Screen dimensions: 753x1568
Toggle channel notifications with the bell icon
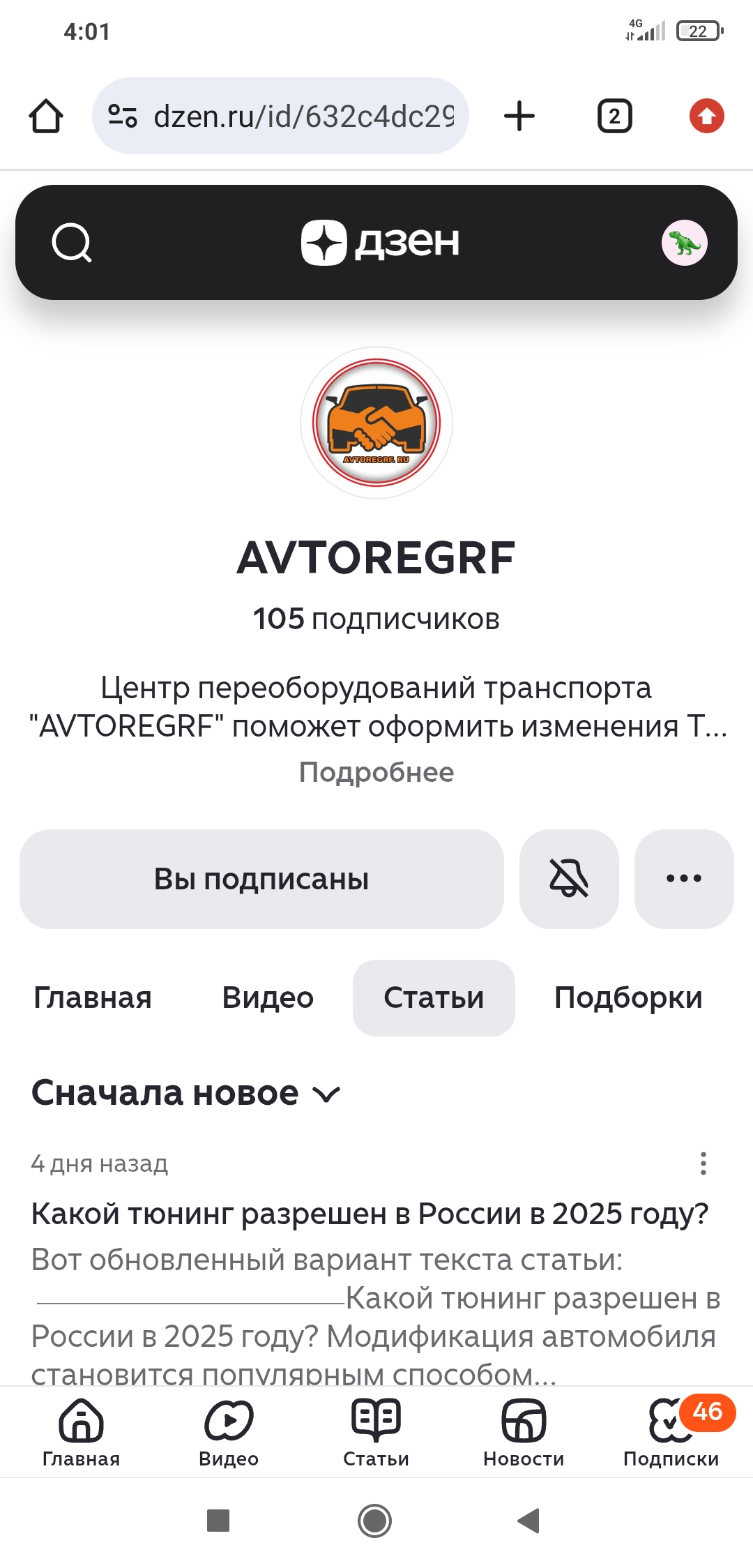569,879
